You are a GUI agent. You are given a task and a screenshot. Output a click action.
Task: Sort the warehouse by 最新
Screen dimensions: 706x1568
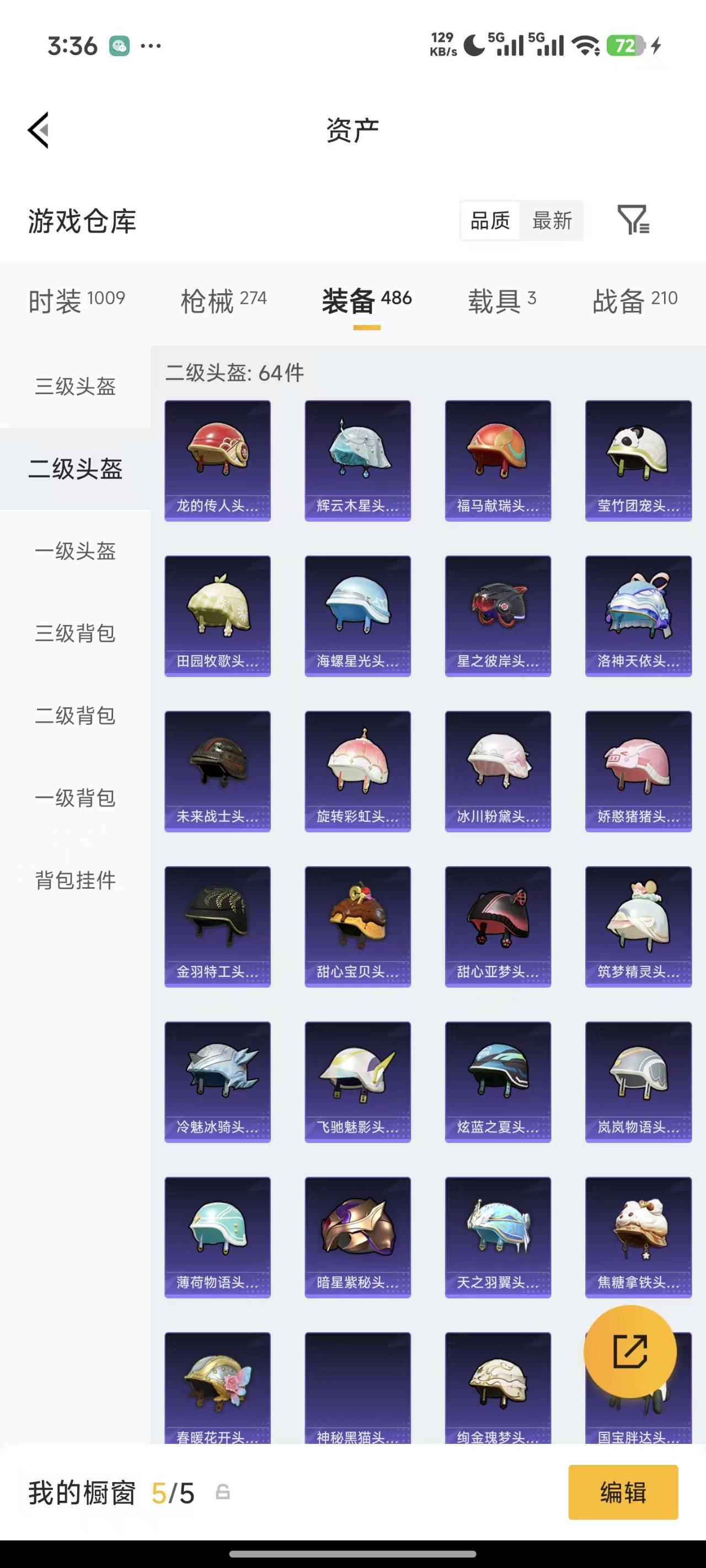(x=552, y=221)
